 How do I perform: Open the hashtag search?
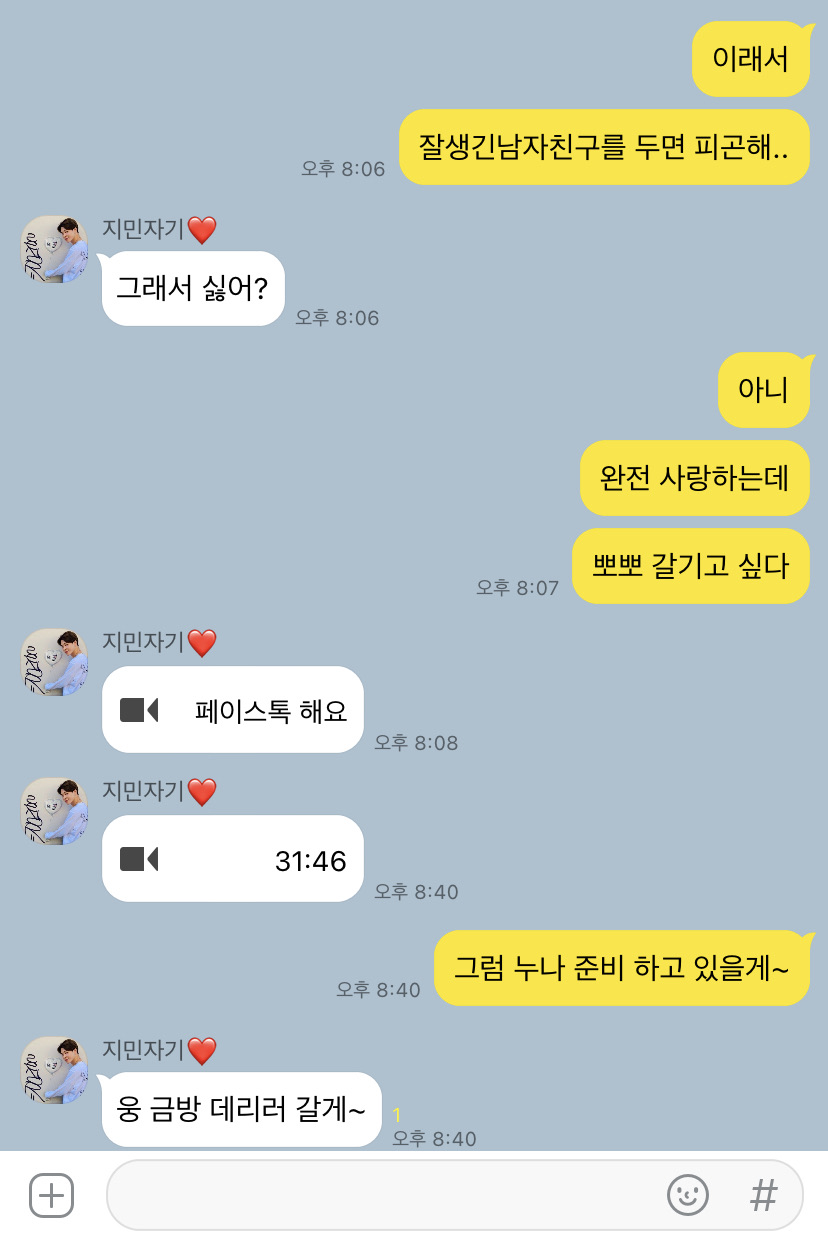click(764, 1195)
